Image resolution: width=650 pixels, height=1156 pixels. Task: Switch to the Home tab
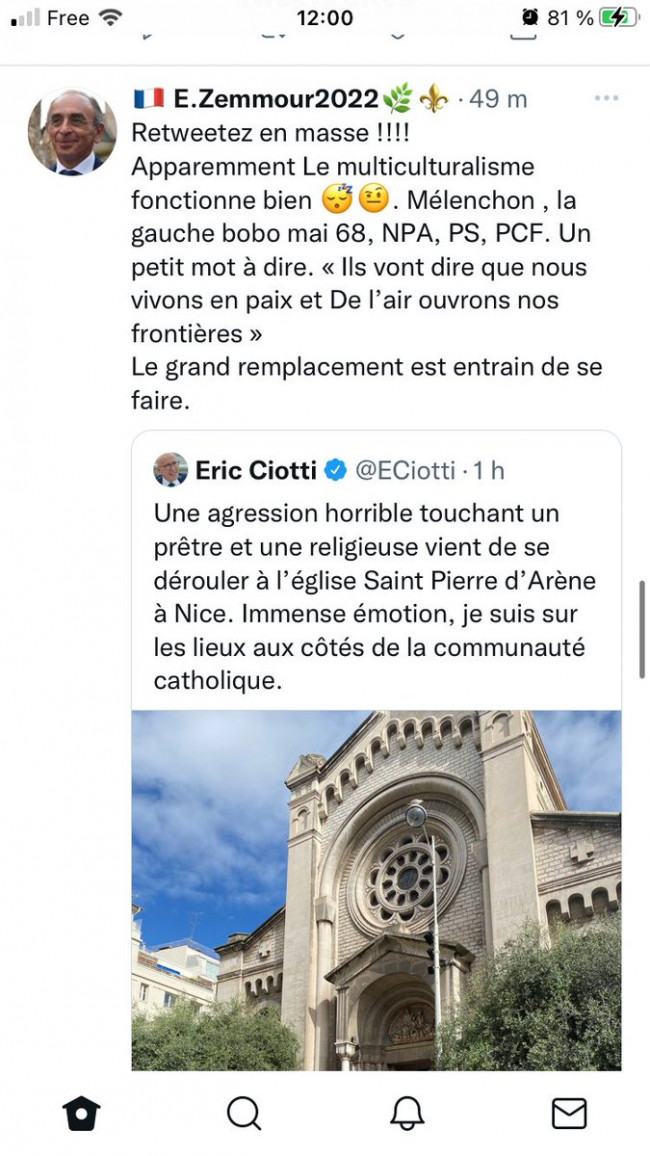click(x=81, y=1113)
